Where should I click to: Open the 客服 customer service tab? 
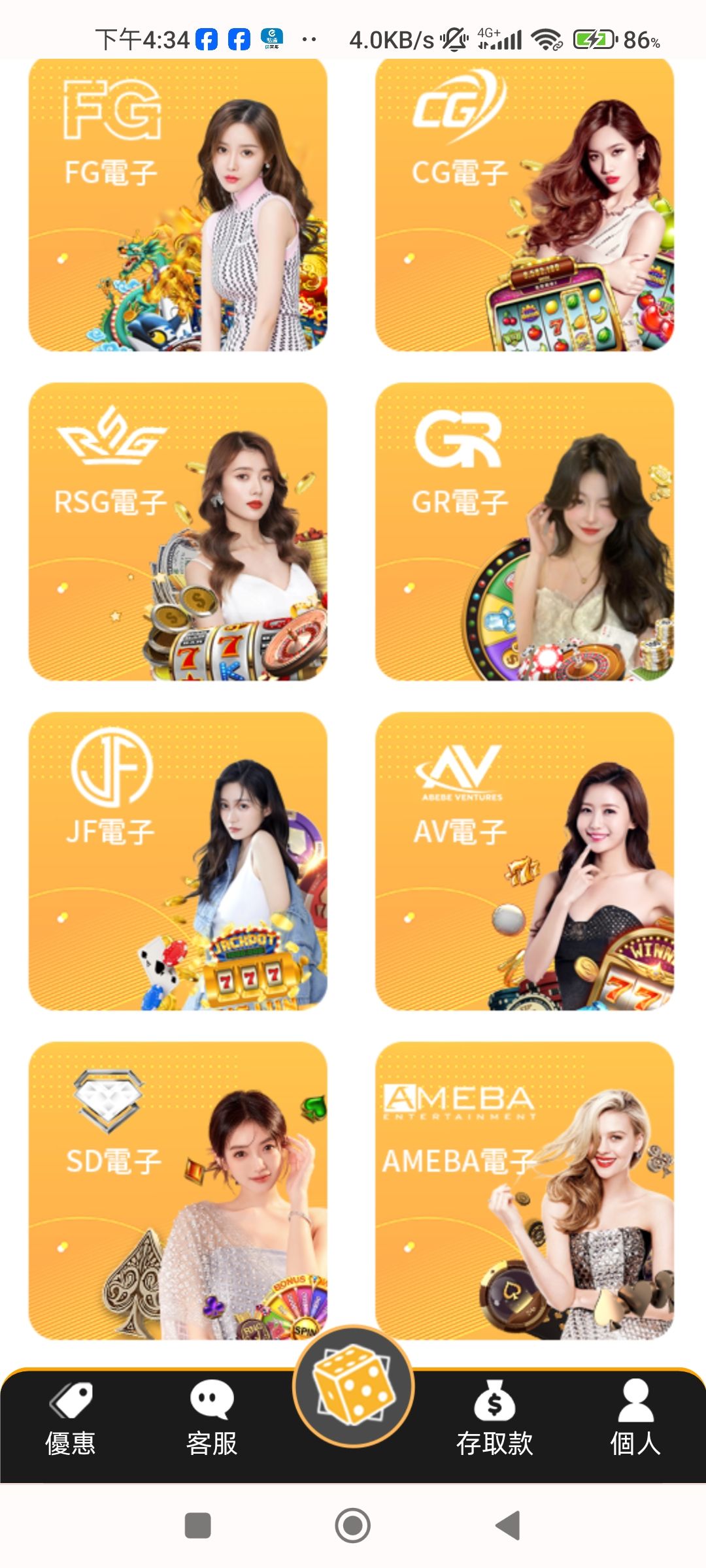click(212, 1419)
